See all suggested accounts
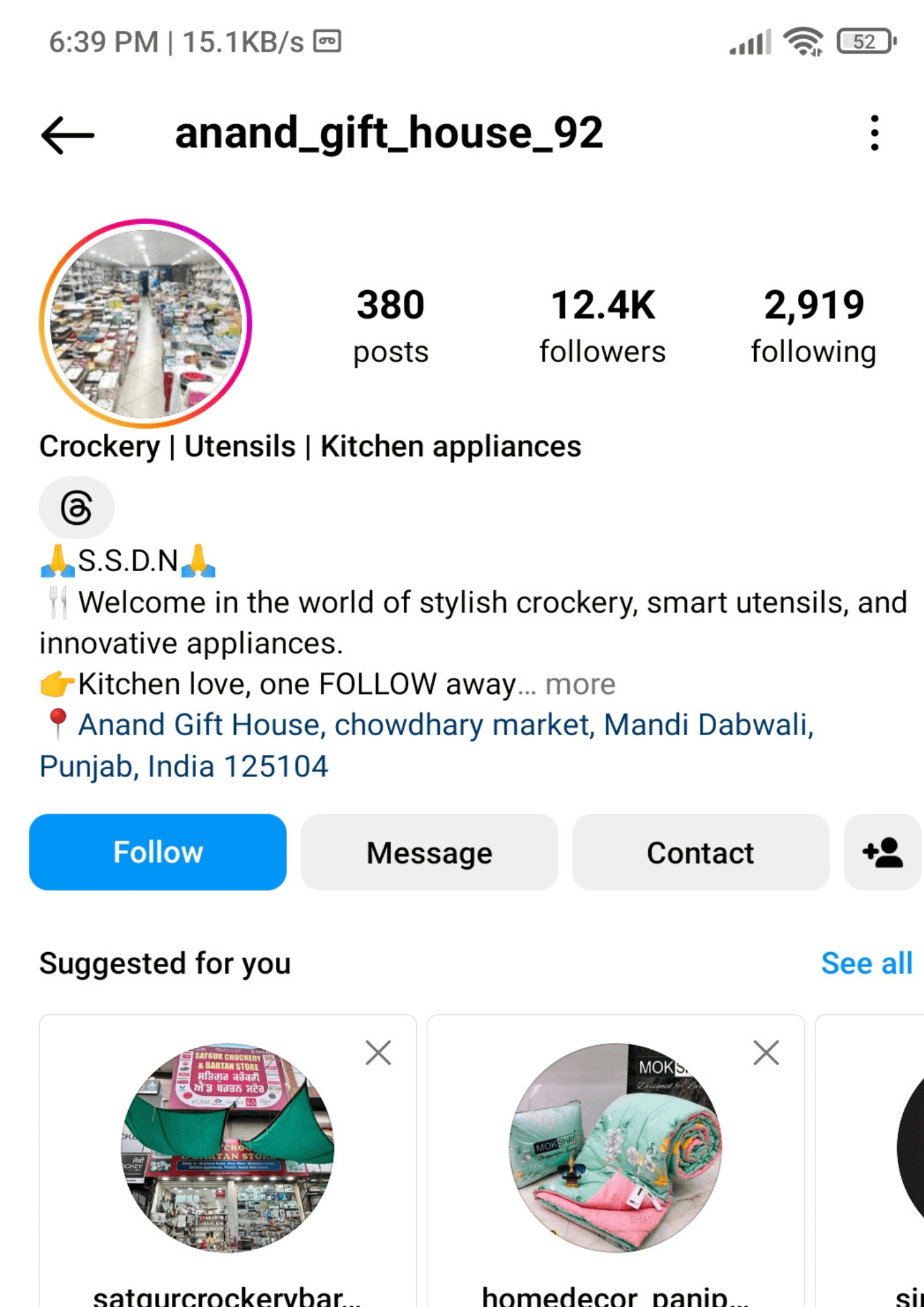Screen dimensions: 924x1307 [866, 963]
